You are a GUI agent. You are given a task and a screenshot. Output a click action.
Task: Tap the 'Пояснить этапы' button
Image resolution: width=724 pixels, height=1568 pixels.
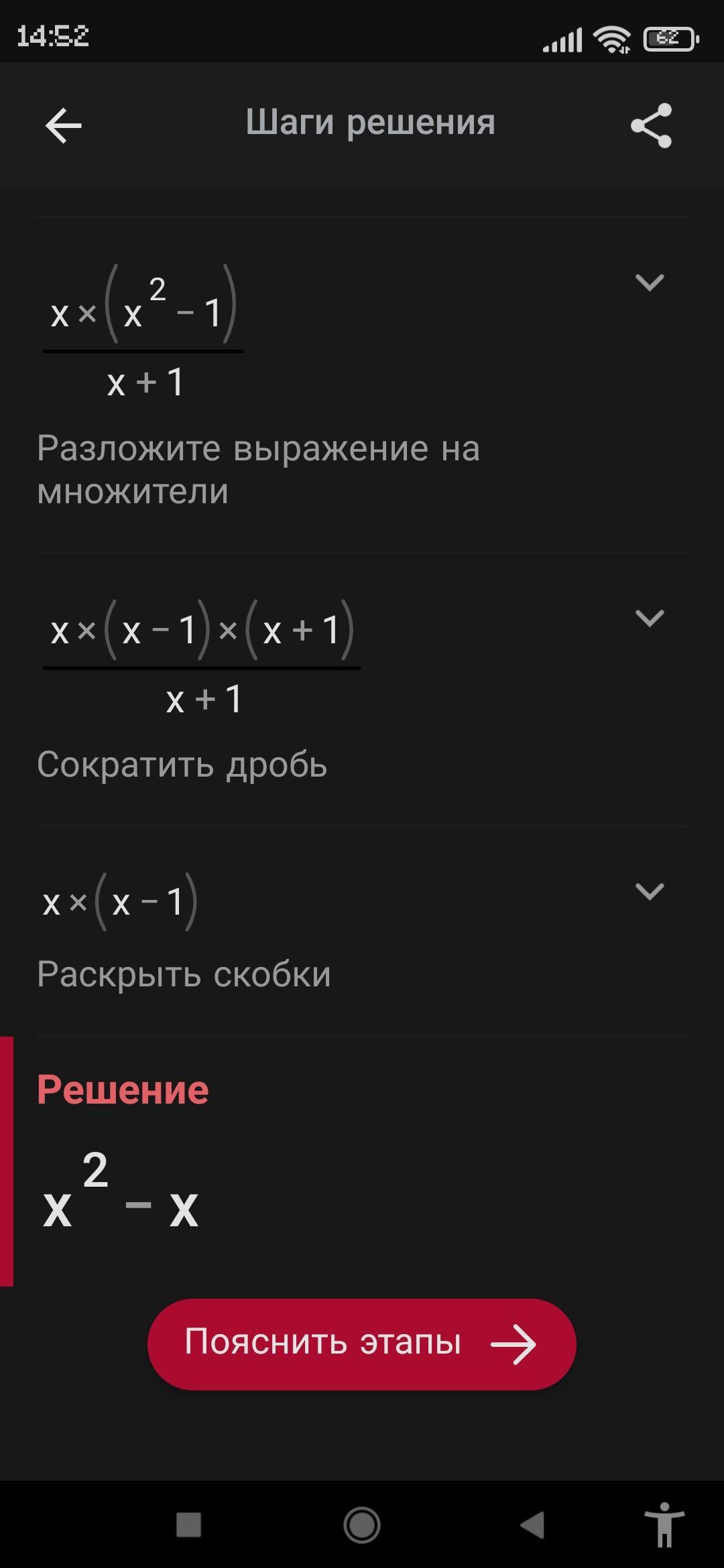coord(362,1344)
